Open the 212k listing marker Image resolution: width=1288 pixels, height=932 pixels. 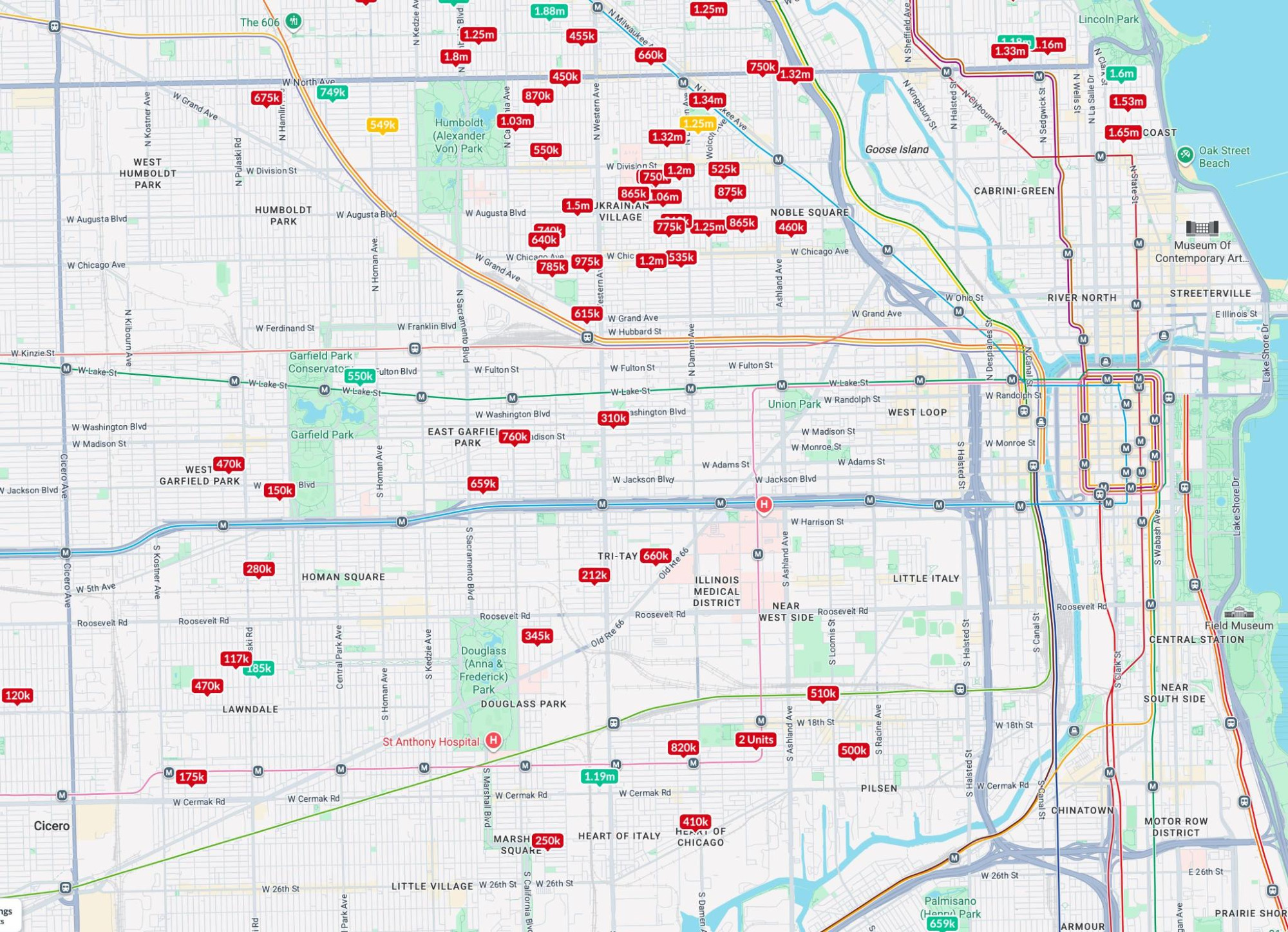(594, 575)
